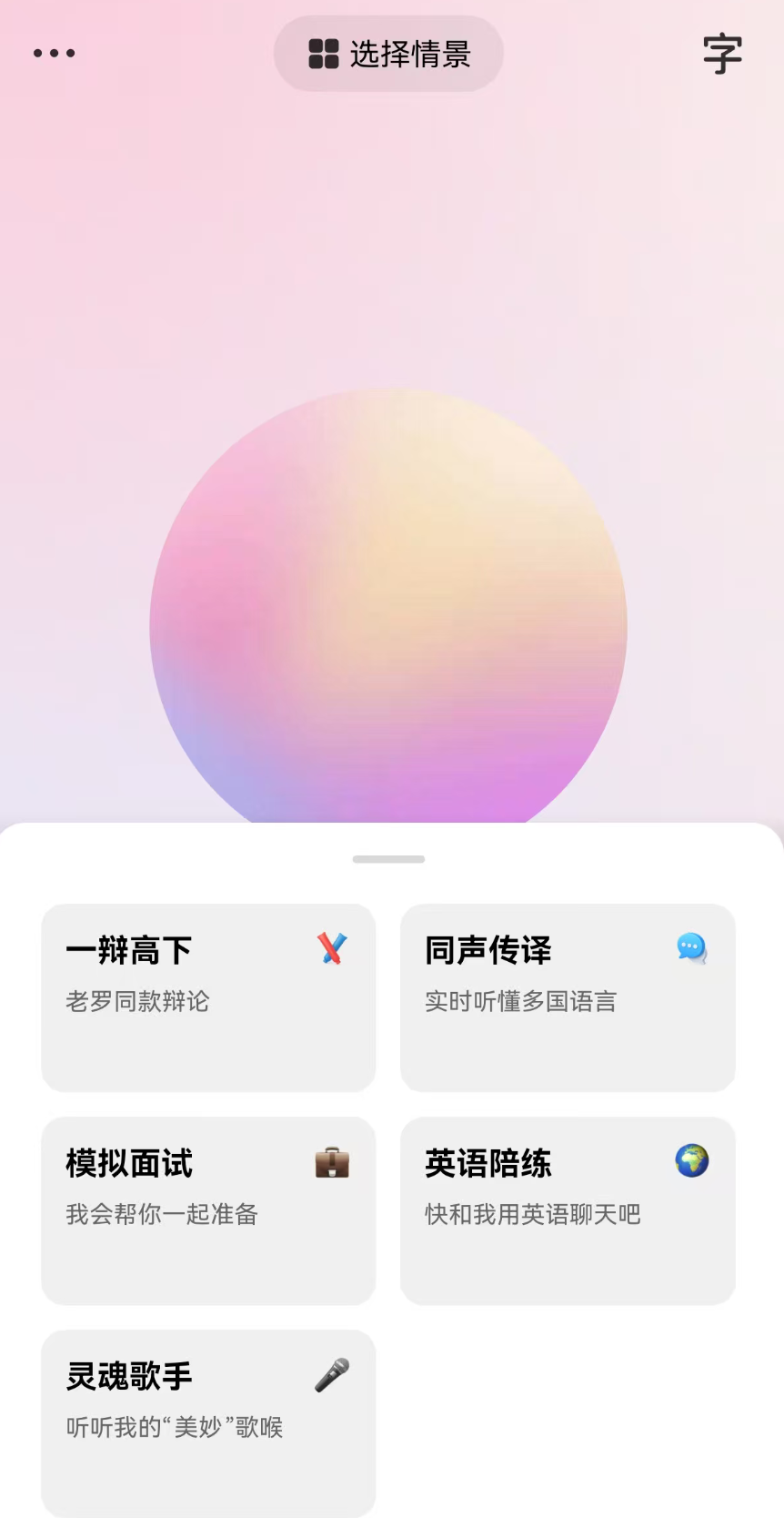Click the 字 subtitles icon at top right

click(x=723, y=53)
